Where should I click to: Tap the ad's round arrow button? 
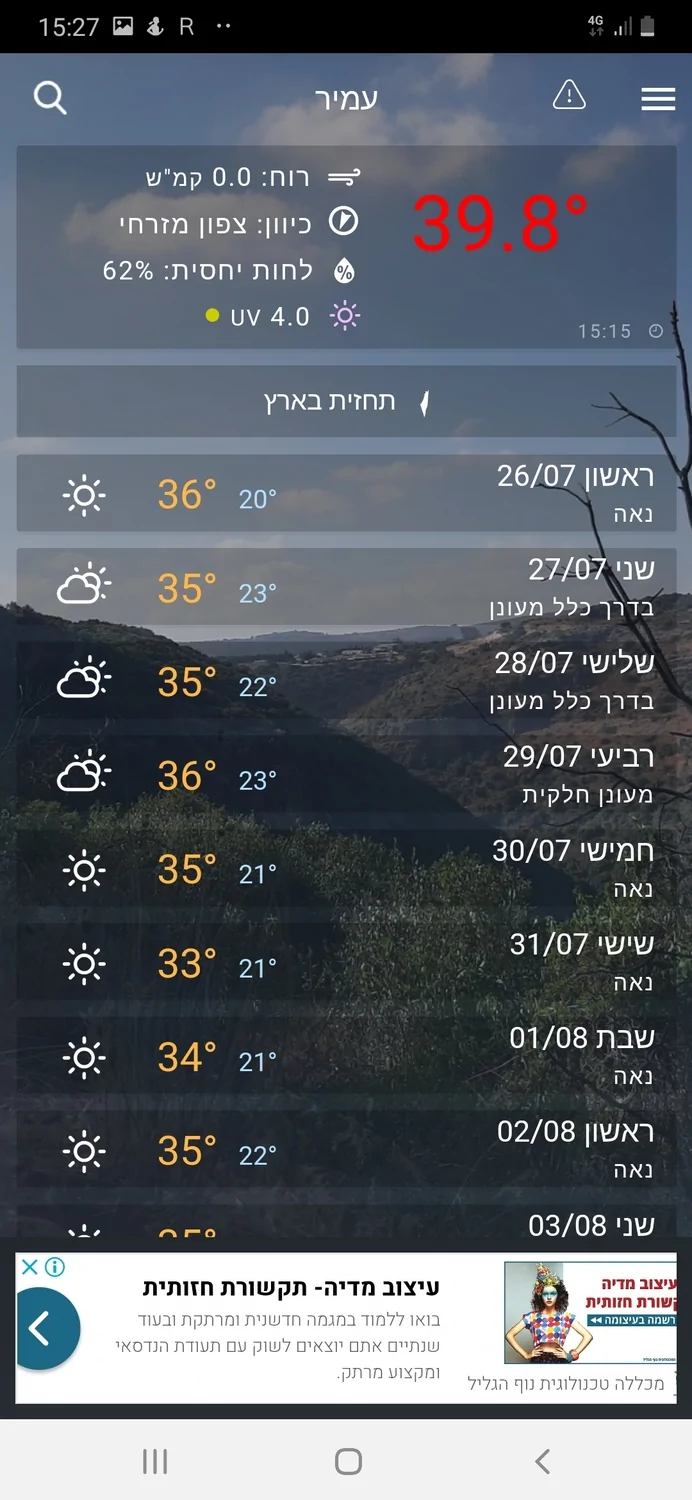pyautogui.click(x=42, y=1329)
